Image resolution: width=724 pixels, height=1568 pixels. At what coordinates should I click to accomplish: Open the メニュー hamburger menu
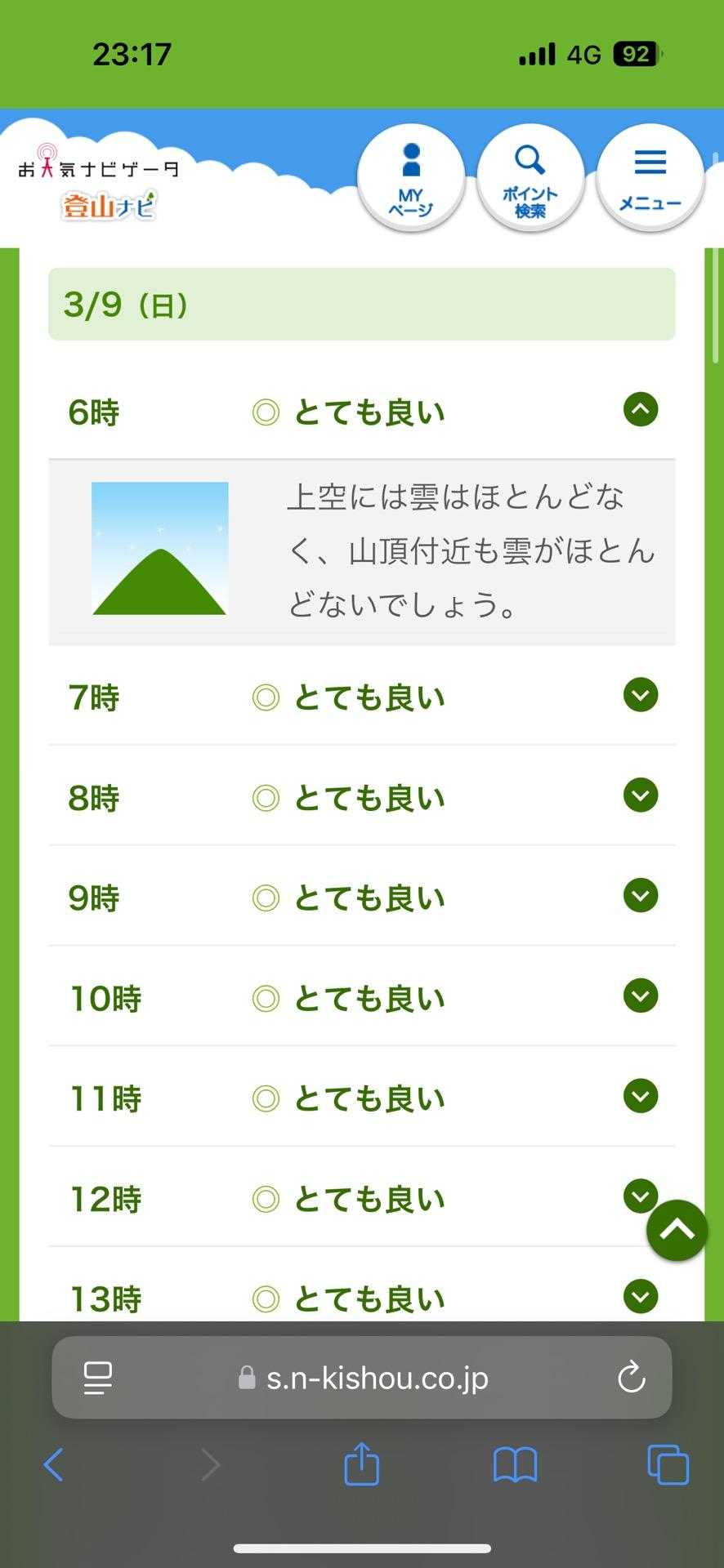click(650, 180)
